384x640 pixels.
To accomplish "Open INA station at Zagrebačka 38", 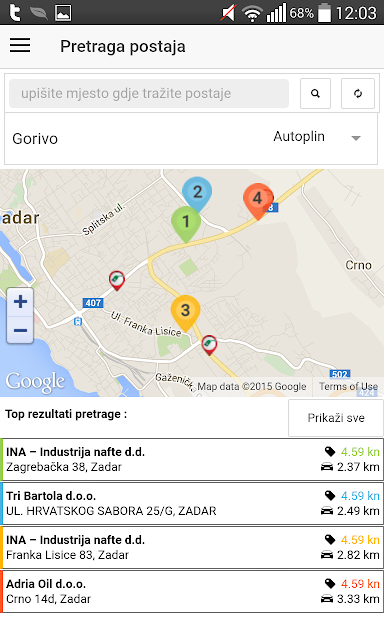I will coord(192,460).
